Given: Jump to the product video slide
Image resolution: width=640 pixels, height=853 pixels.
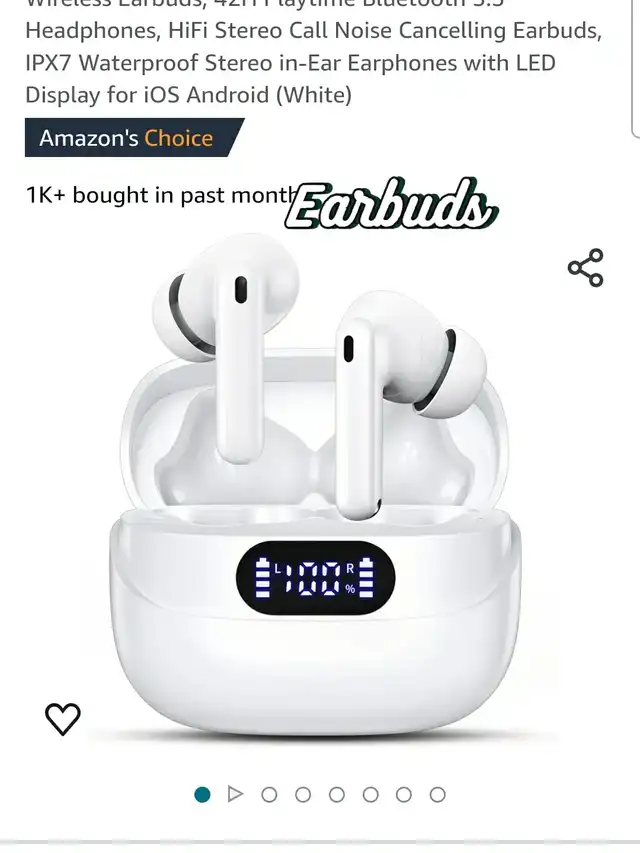Looking at the screenshot, I should [236, 794].
